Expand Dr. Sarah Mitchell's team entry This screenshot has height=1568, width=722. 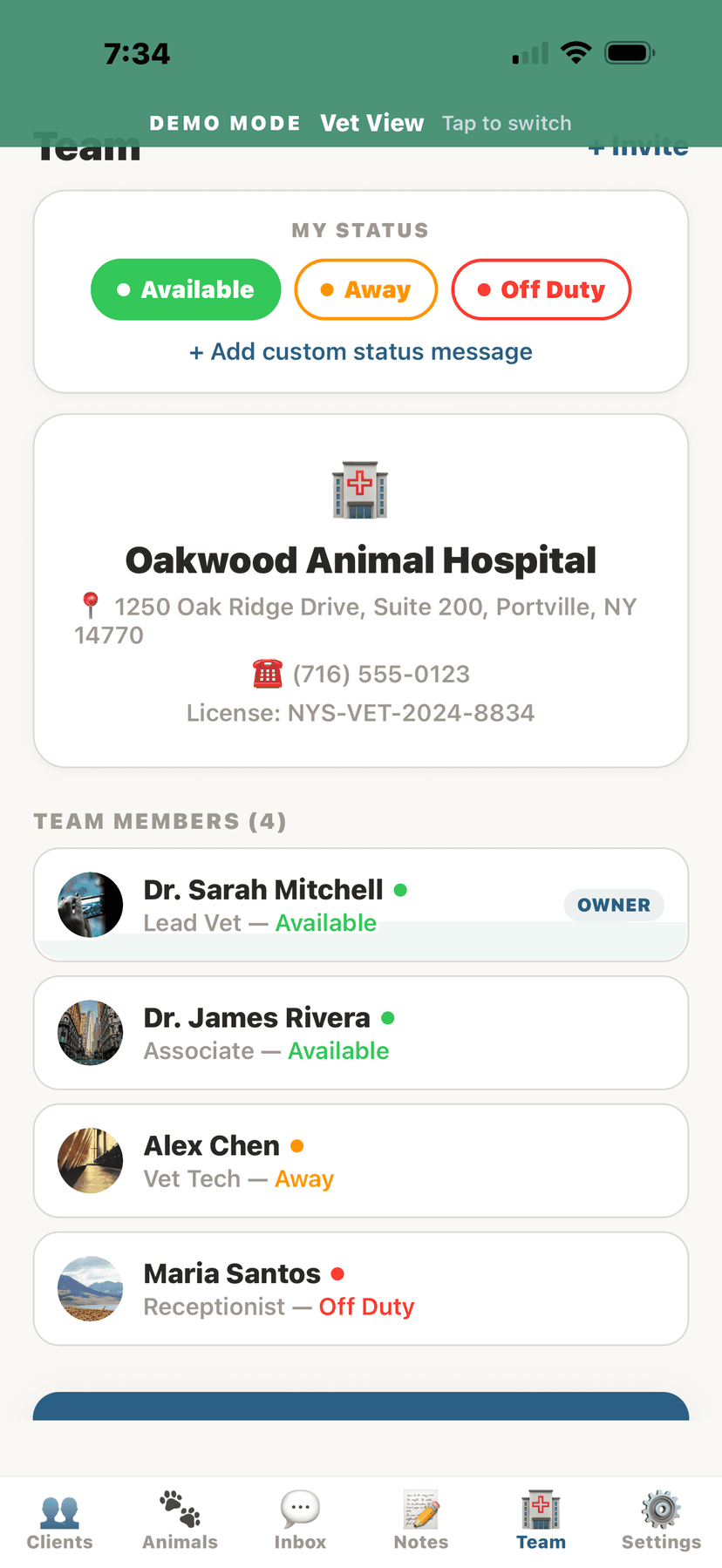pyautogui.click(x=360, y=904)
